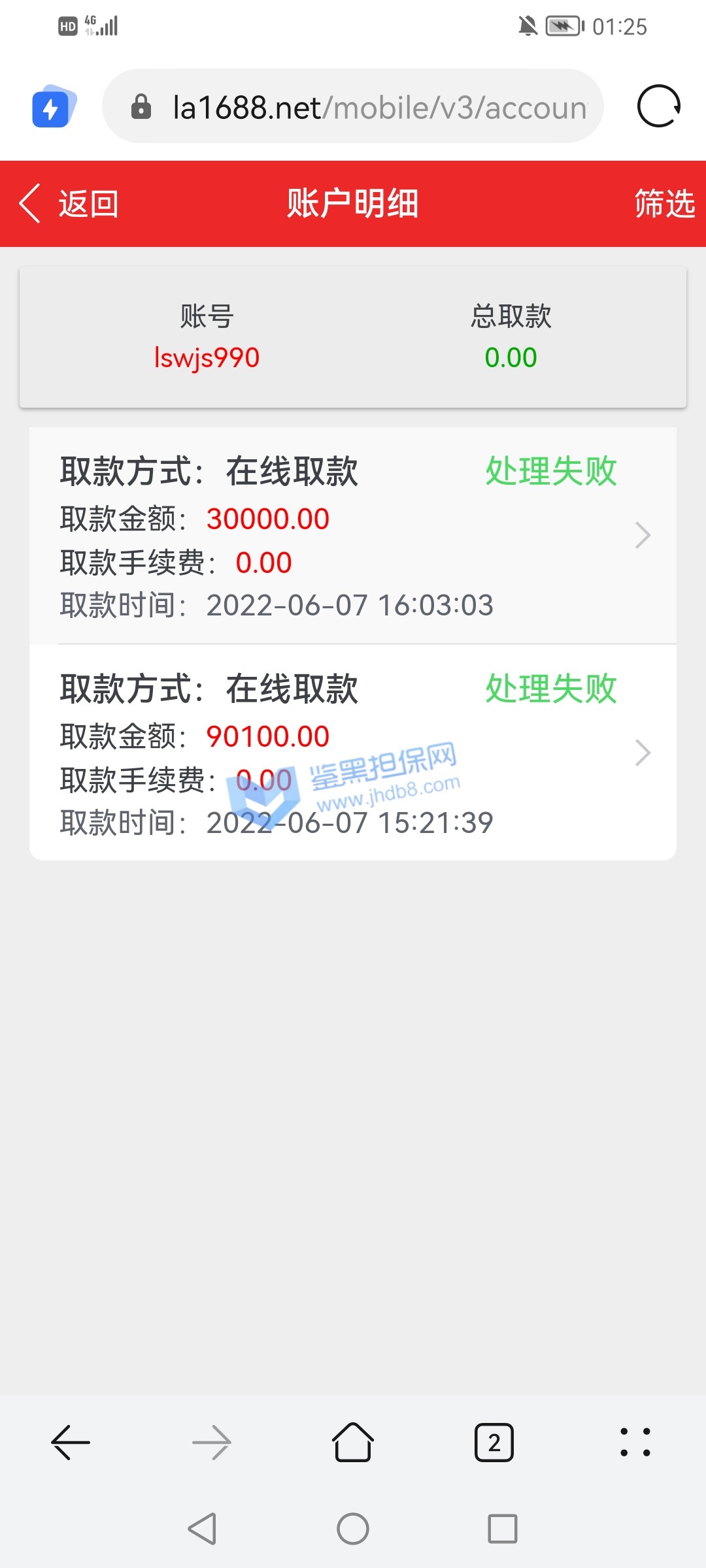Open the tab switcher showing 2 tabs
706x1568 pixels.
click(x=494, y=1442)
